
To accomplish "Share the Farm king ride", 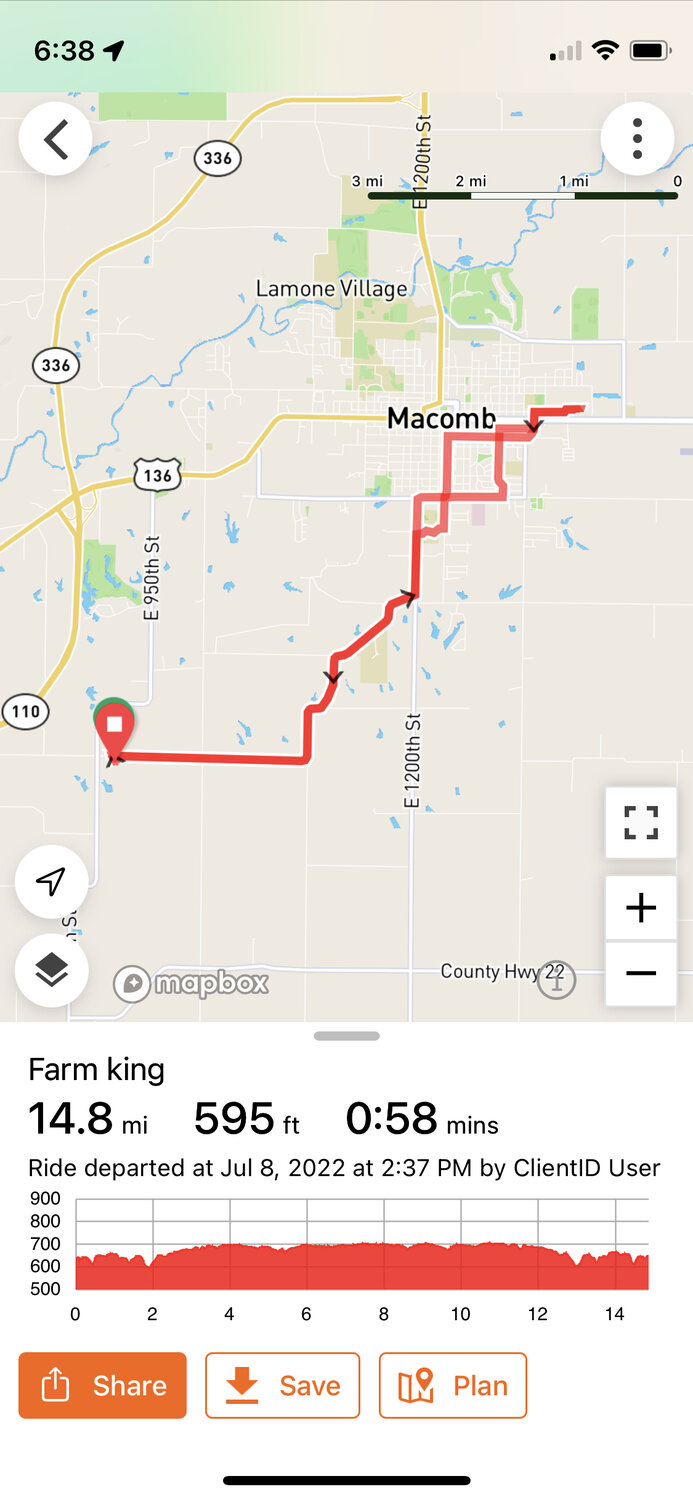I will [102, 1385].
